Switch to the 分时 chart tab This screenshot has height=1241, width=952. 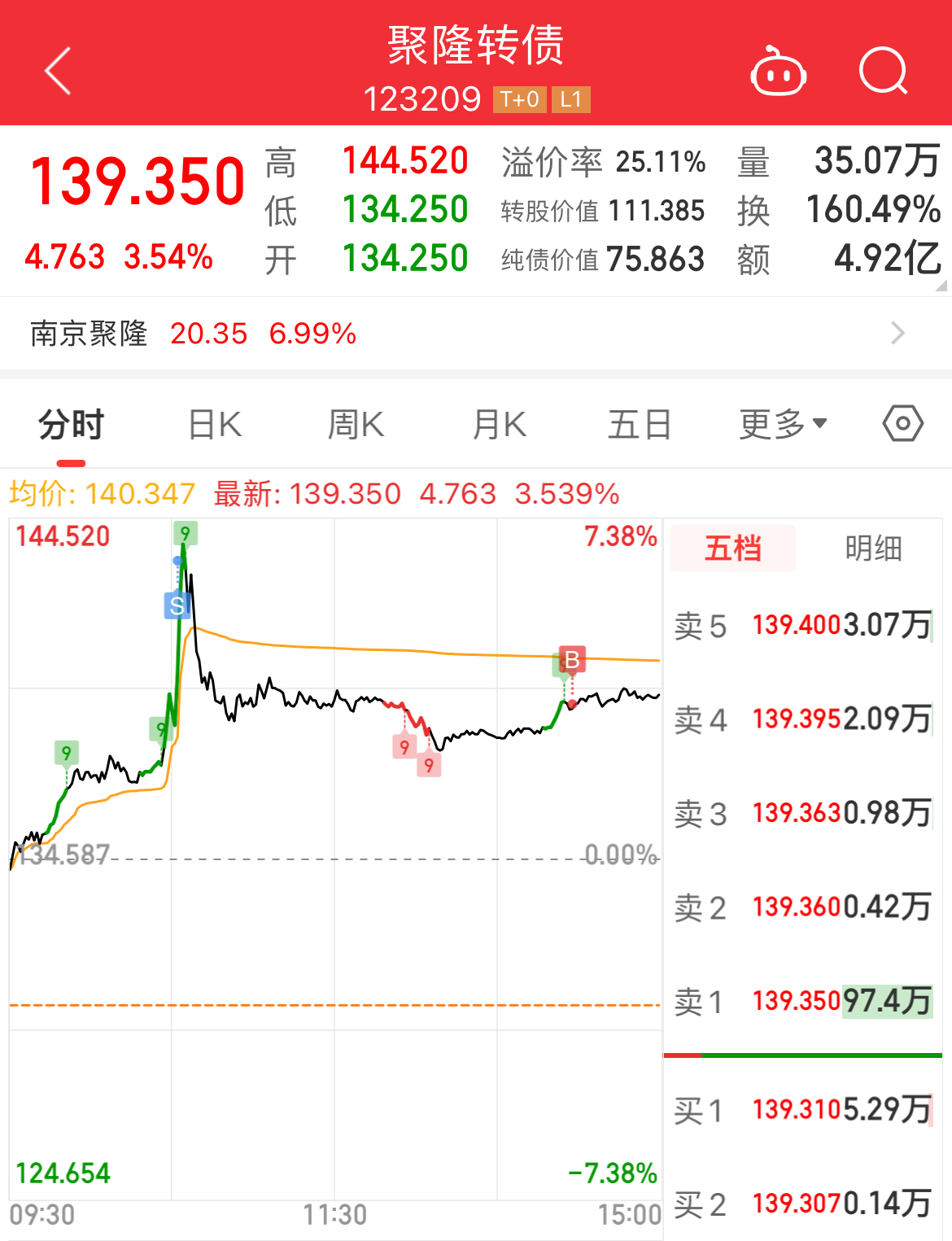72,426
